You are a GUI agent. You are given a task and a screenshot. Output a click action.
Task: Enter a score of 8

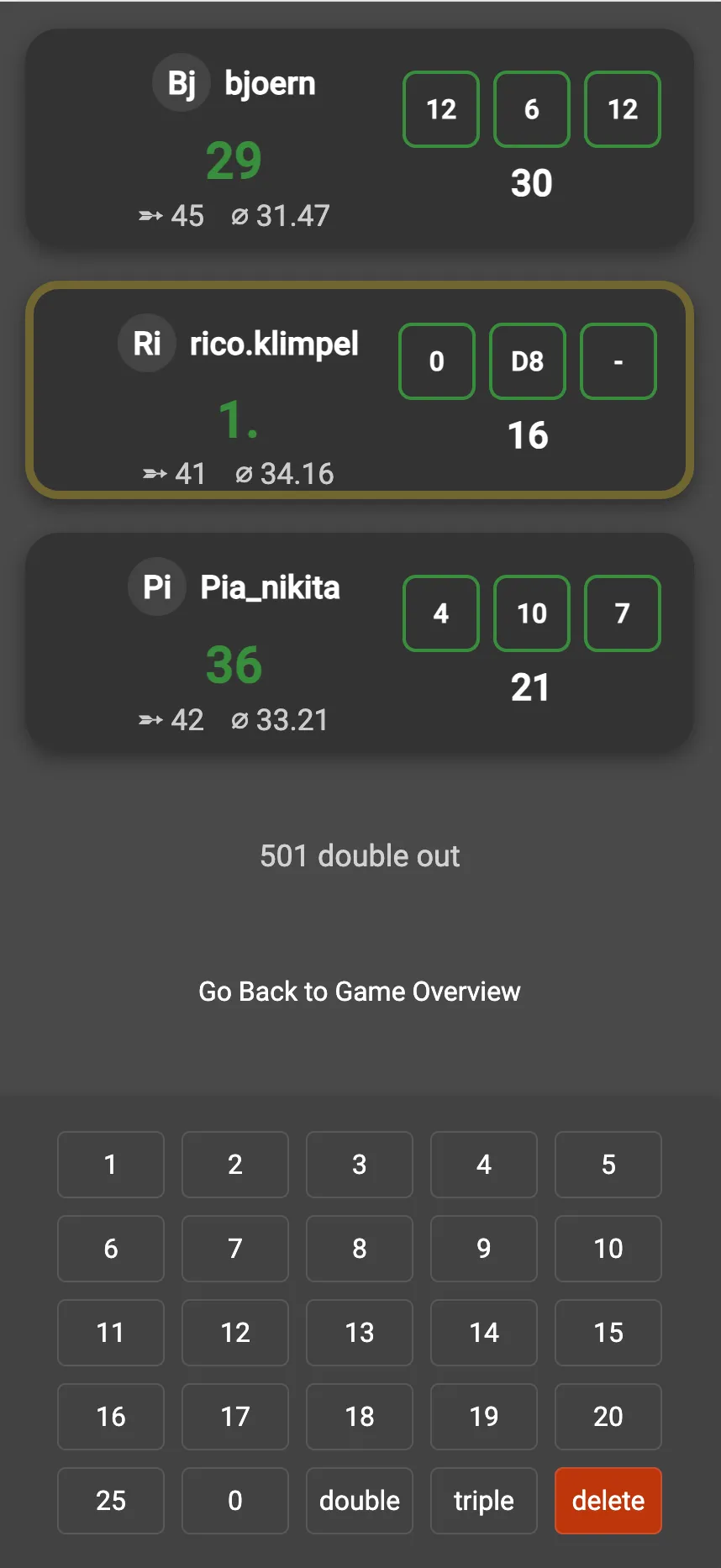pos(360,1249)
